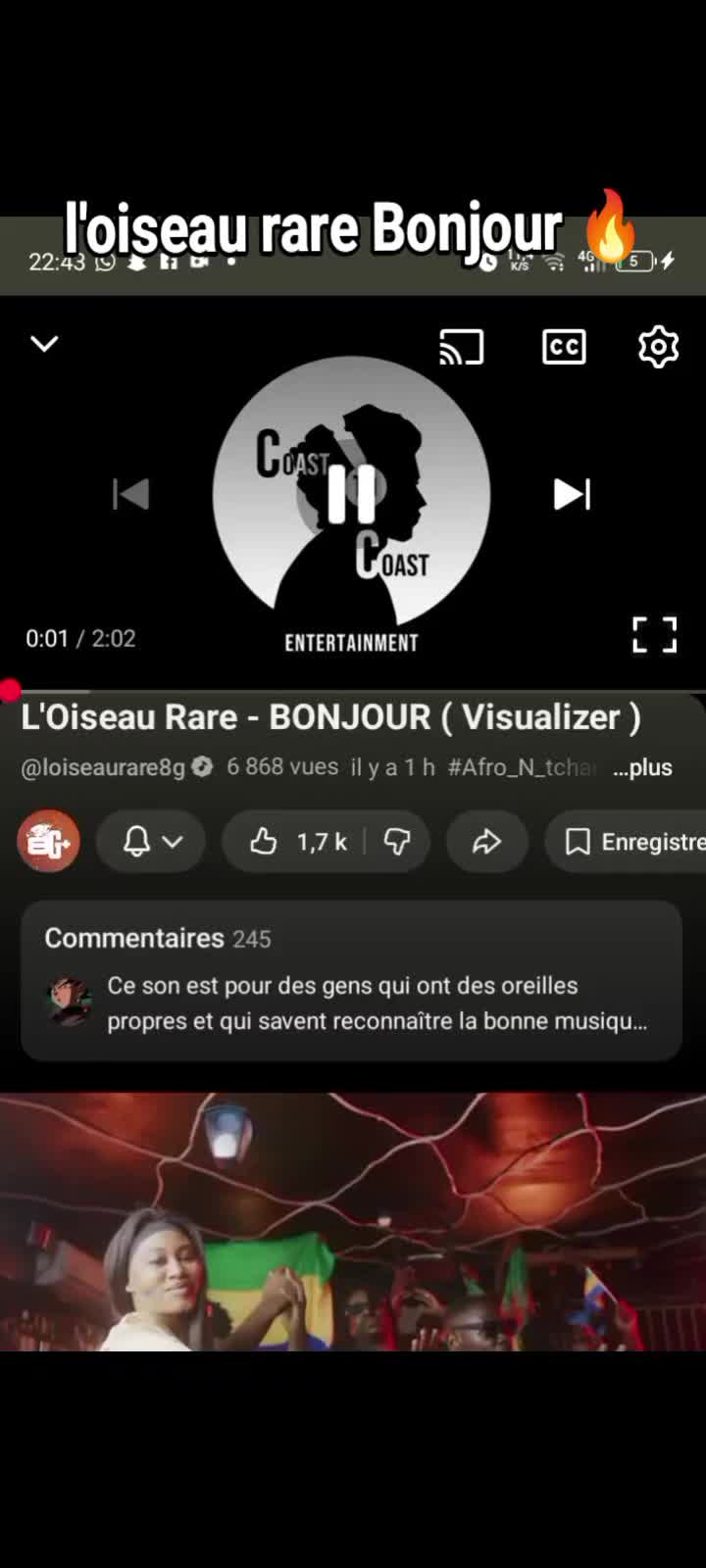Tap the red playback progress dot
This screenshot has width=706, height=1568.
pos(10,691)
